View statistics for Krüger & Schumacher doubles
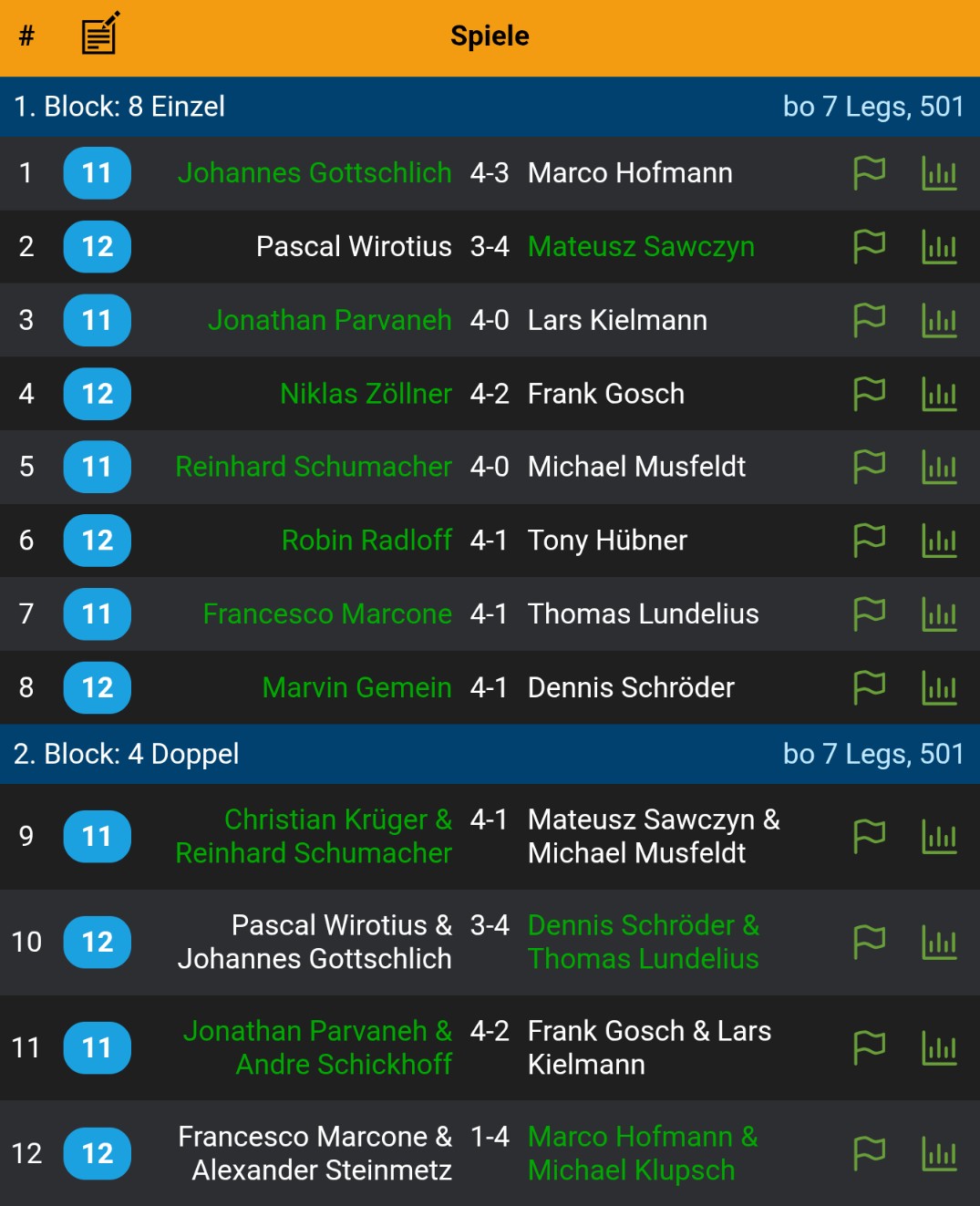This screenshot has height=1206, width=980. [939, 837]
